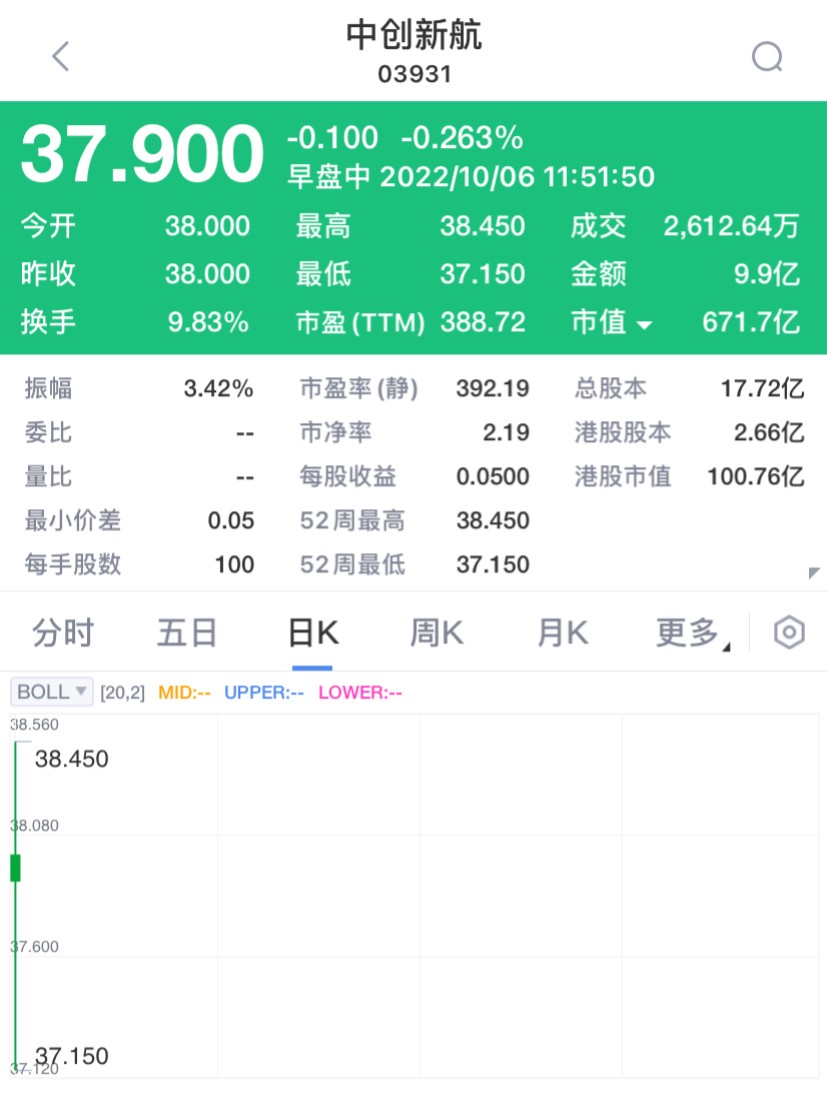Change the BOLL indicator dropdown

pos(52,692)
